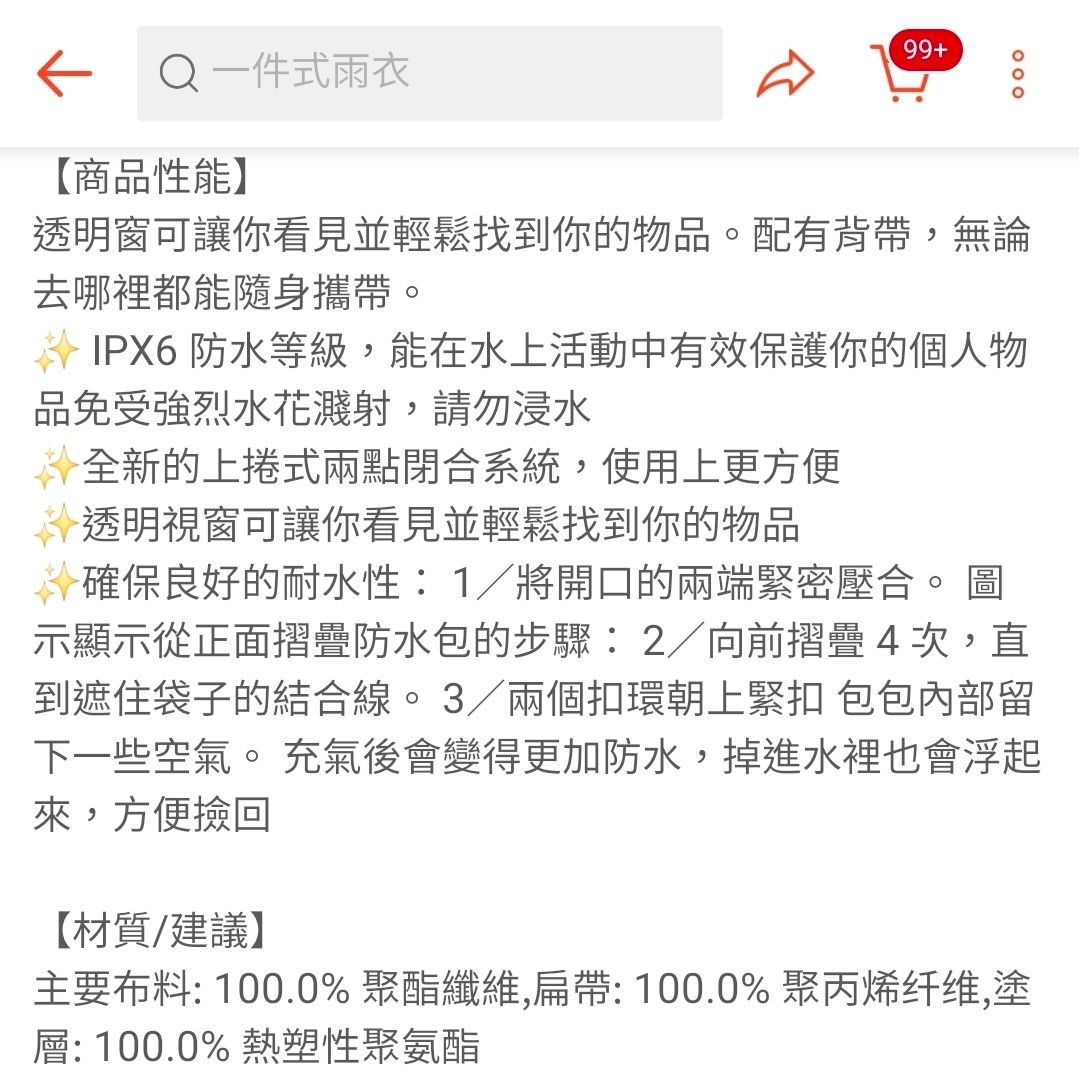Screen dimensions: 1079x1086
Task: Go back using the orange arrow
Action: (64, 74)
